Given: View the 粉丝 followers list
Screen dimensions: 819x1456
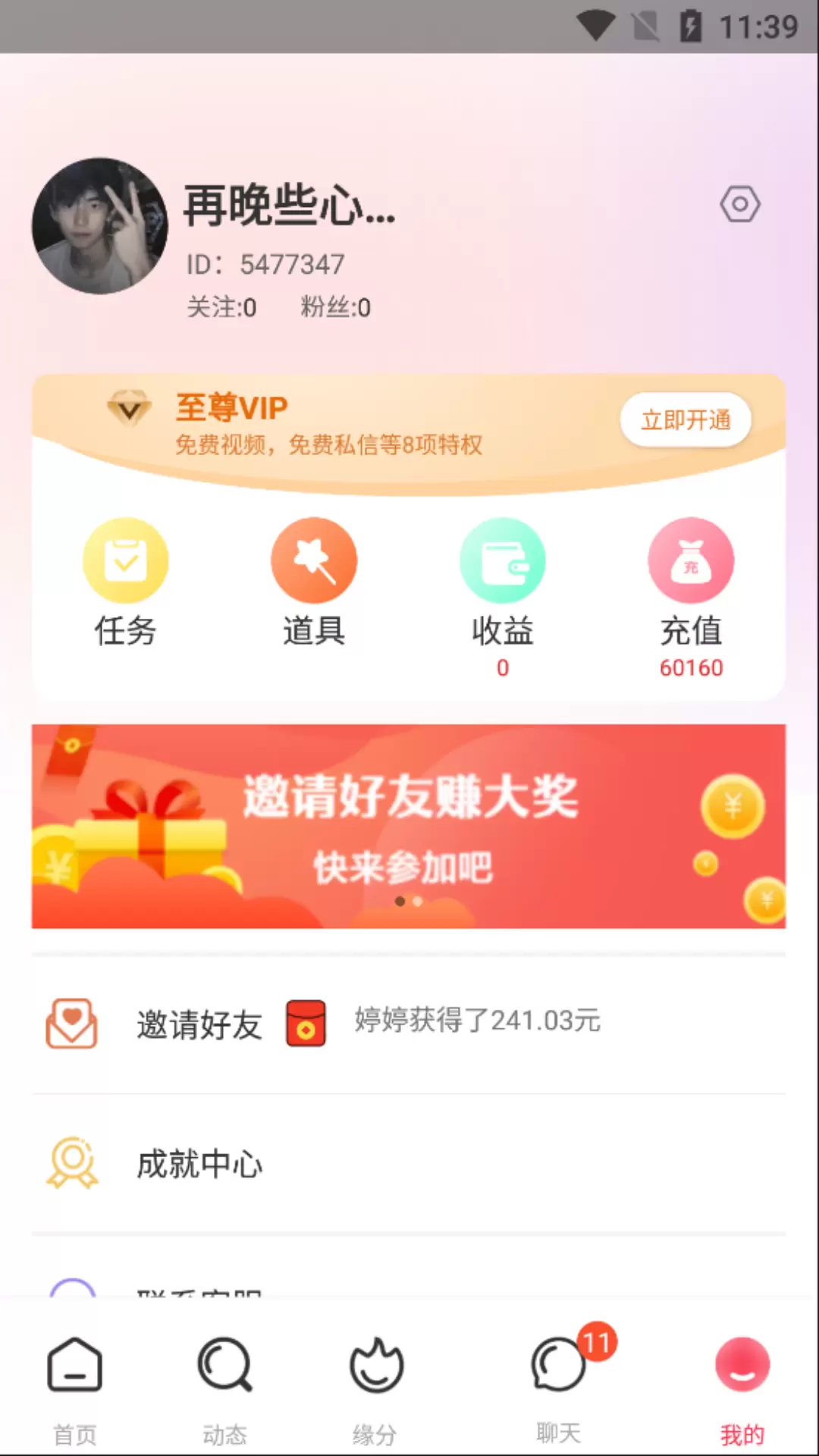Looking at the screenshot, I should [335, 307].
